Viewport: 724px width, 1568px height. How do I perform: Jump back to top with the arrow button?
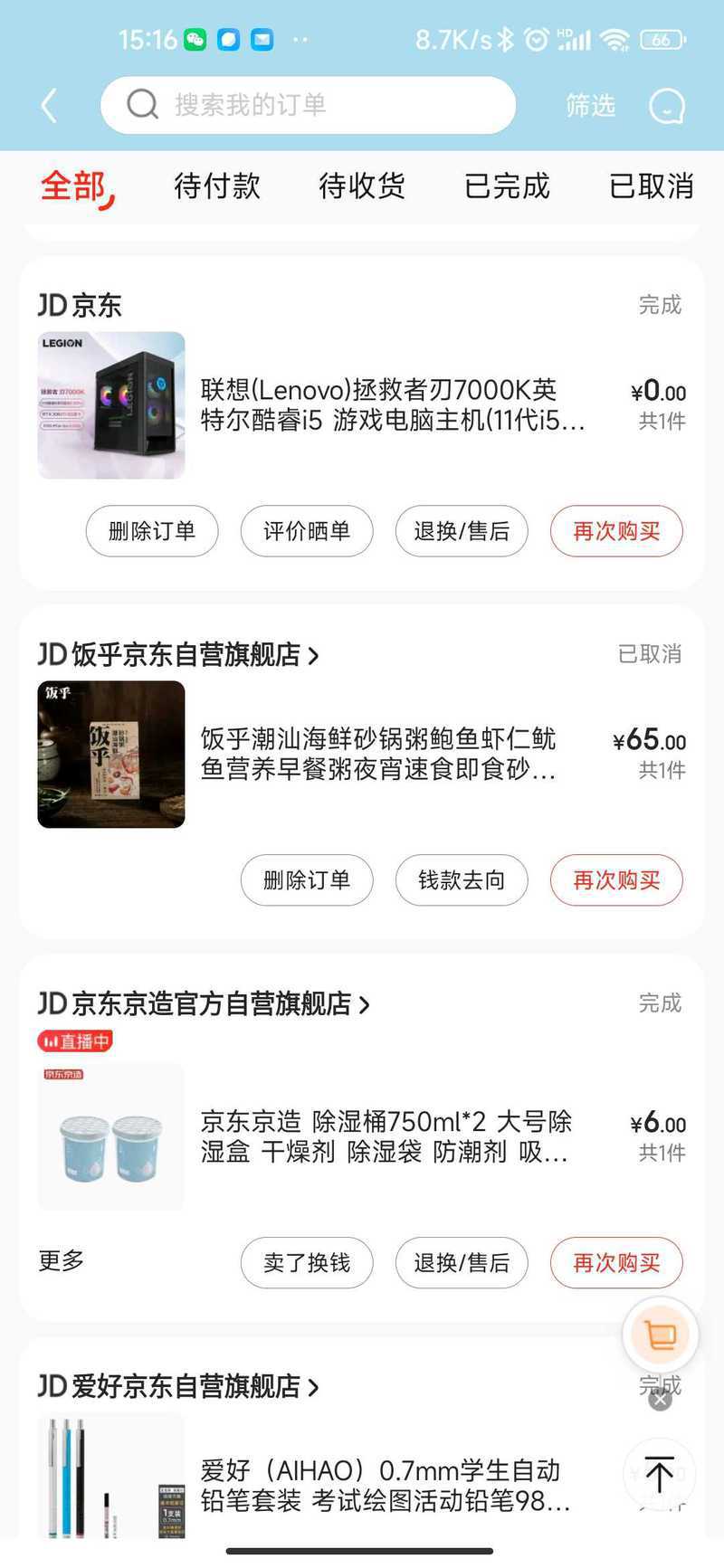[660, 1475]
